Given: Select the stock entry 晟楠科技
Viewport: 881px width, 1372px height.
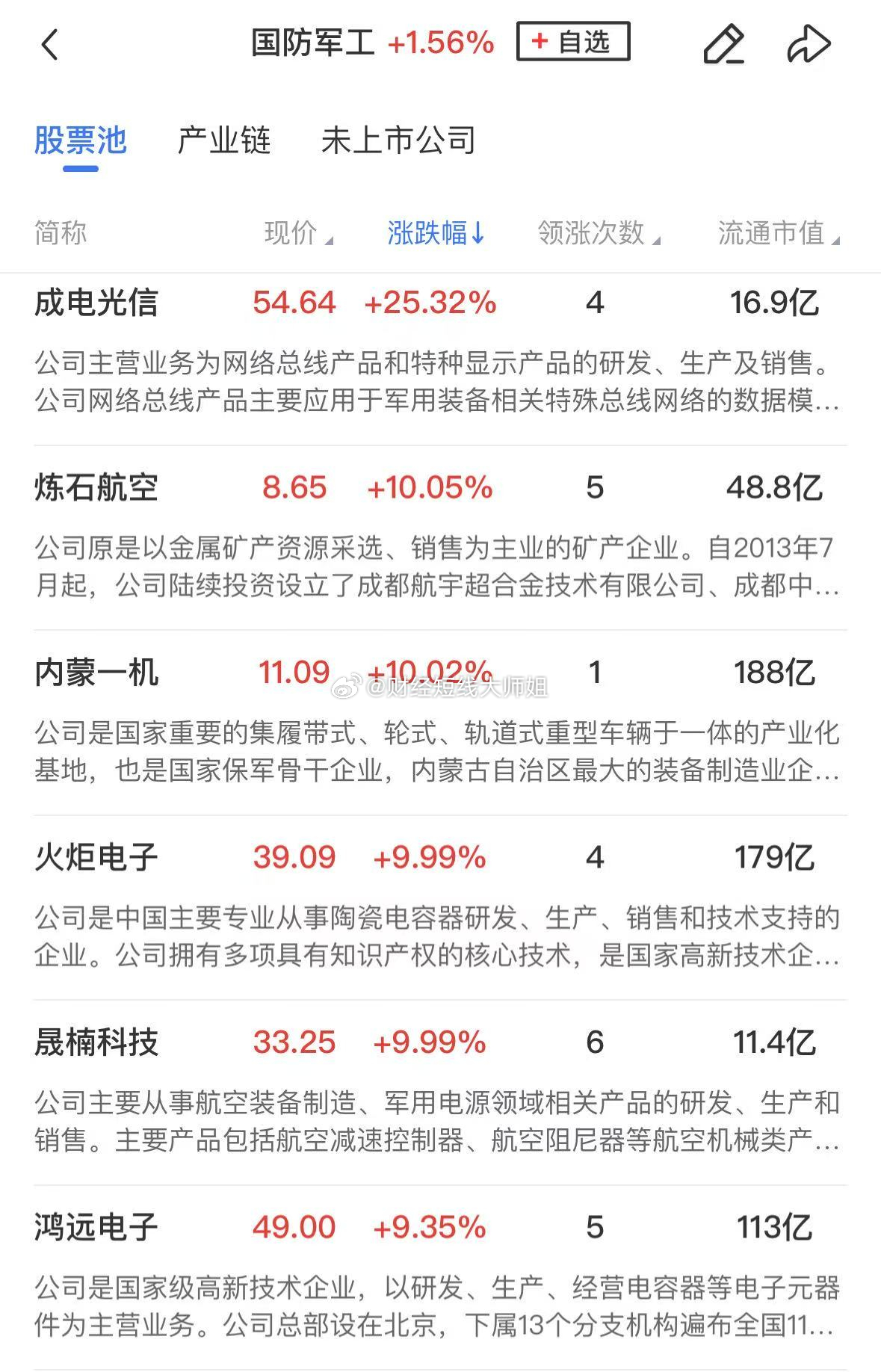Looking at the screenshot, I should pyautogui.click(x=96, y=1042).
